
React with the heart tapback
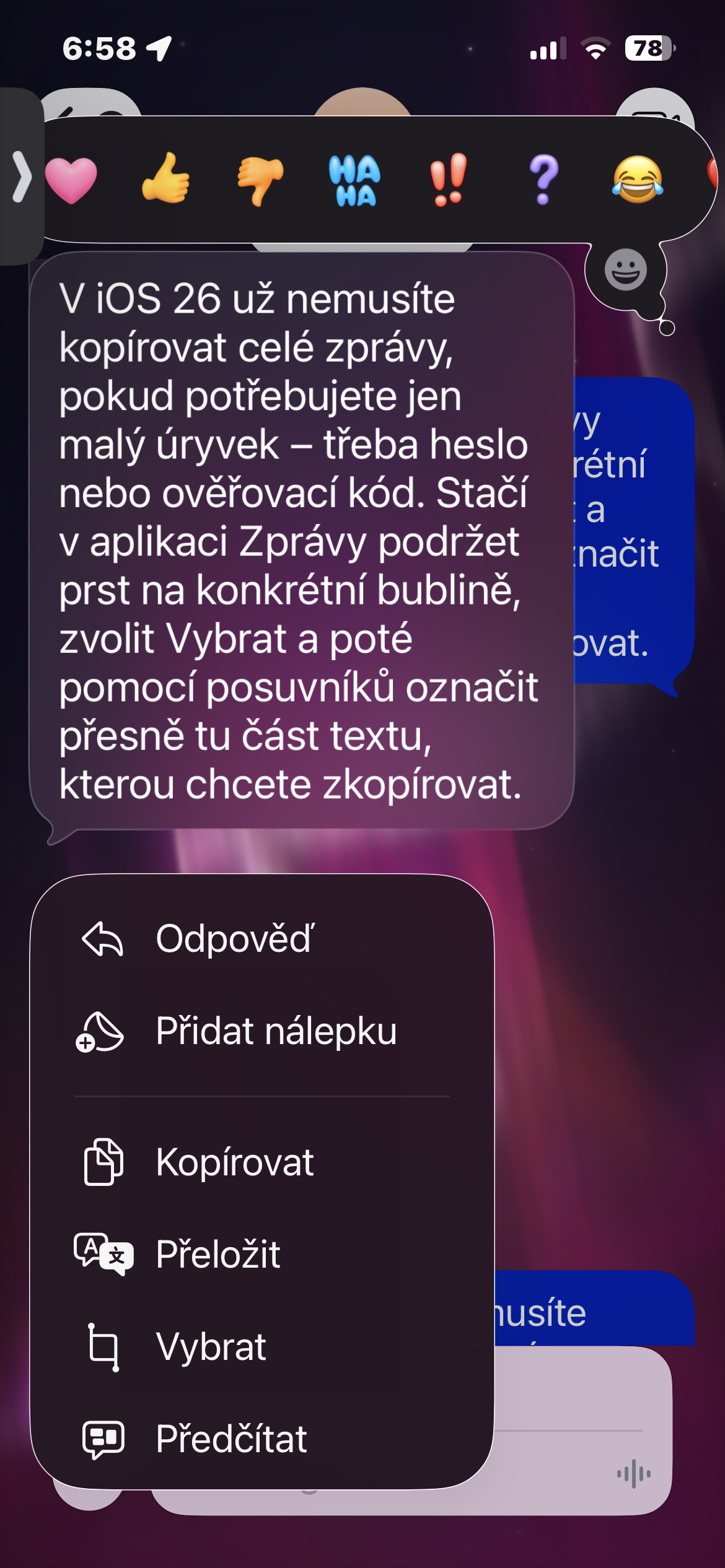(x=71, y=180)
